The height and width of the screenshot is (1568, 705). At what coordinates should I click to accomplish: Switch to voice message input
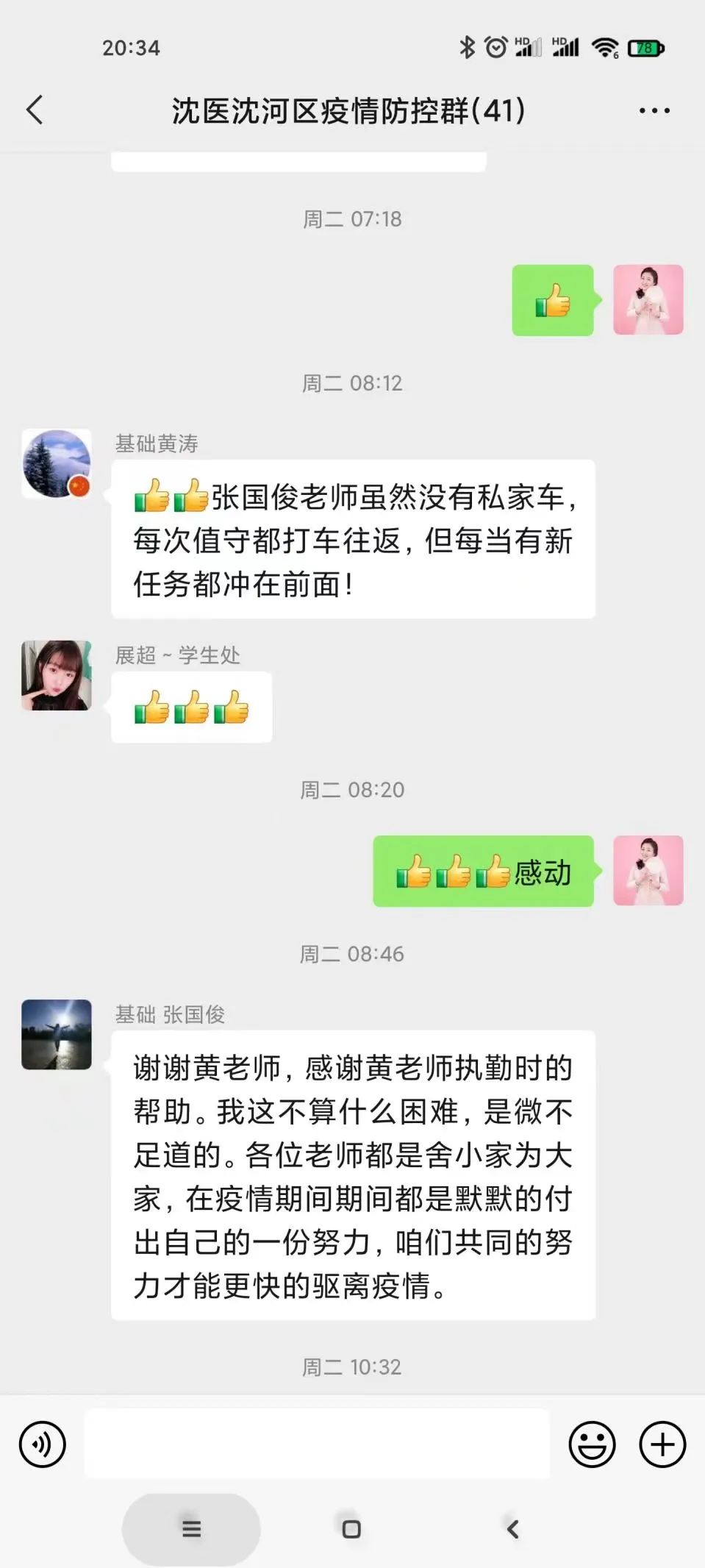tap(43, 1444)
